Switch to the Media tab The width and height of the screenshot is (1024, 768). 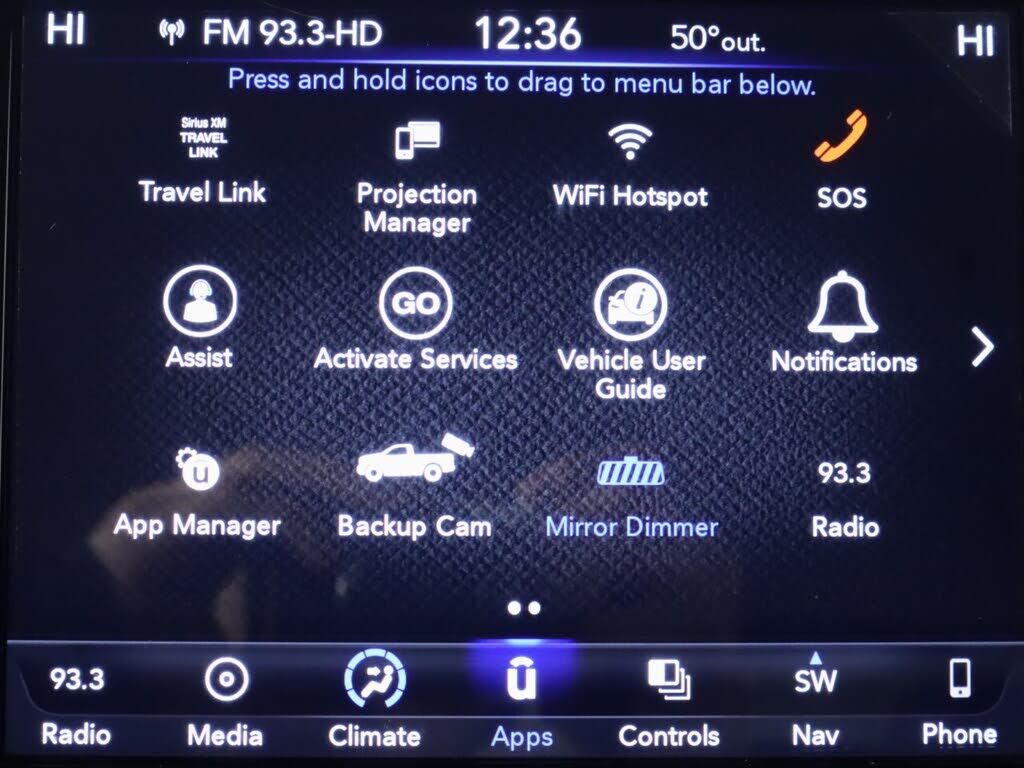[x=225, y=704]
